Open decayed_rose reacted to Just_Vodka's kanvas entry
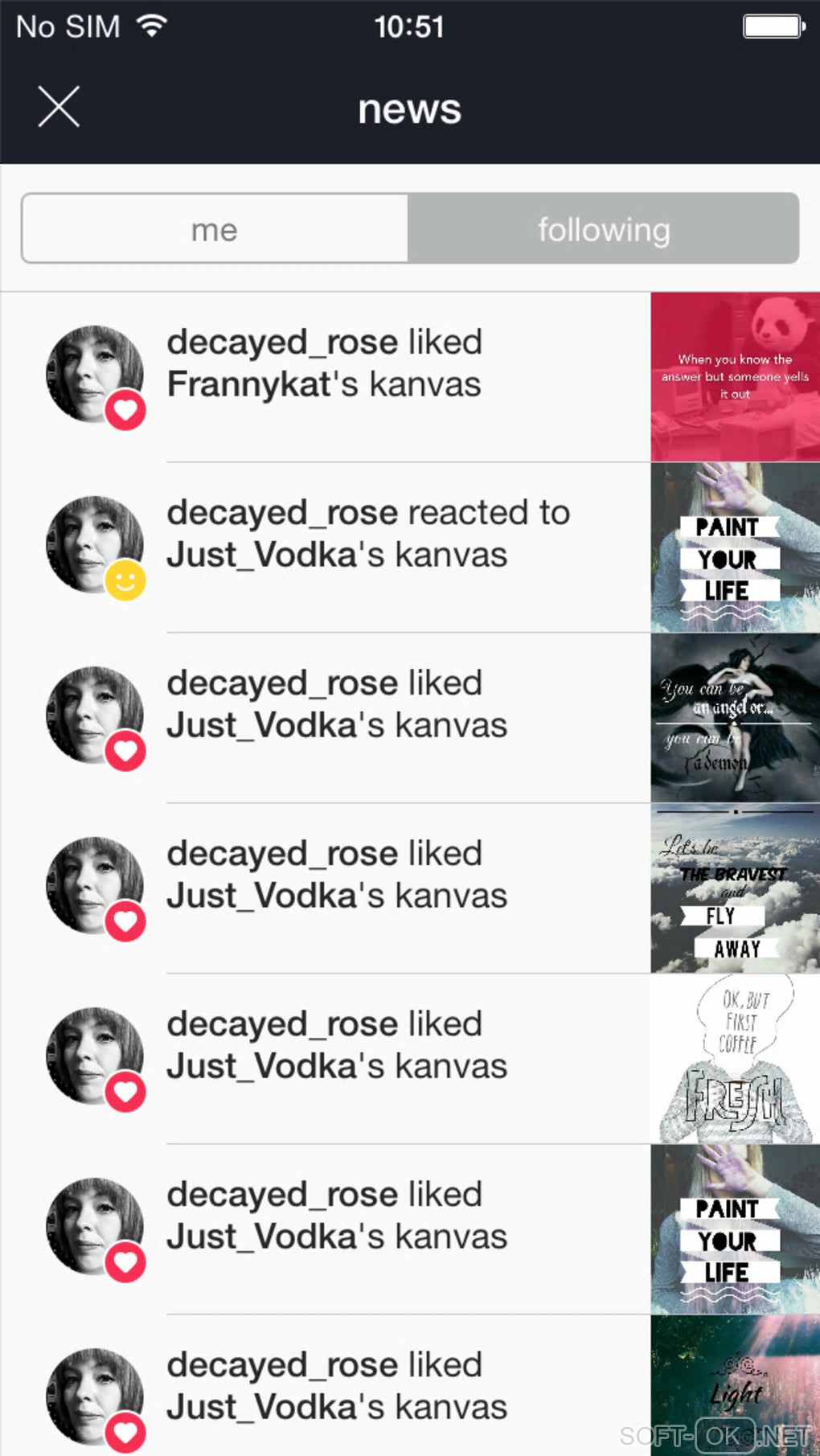820x1456 pixels. (x=368, y=534)
